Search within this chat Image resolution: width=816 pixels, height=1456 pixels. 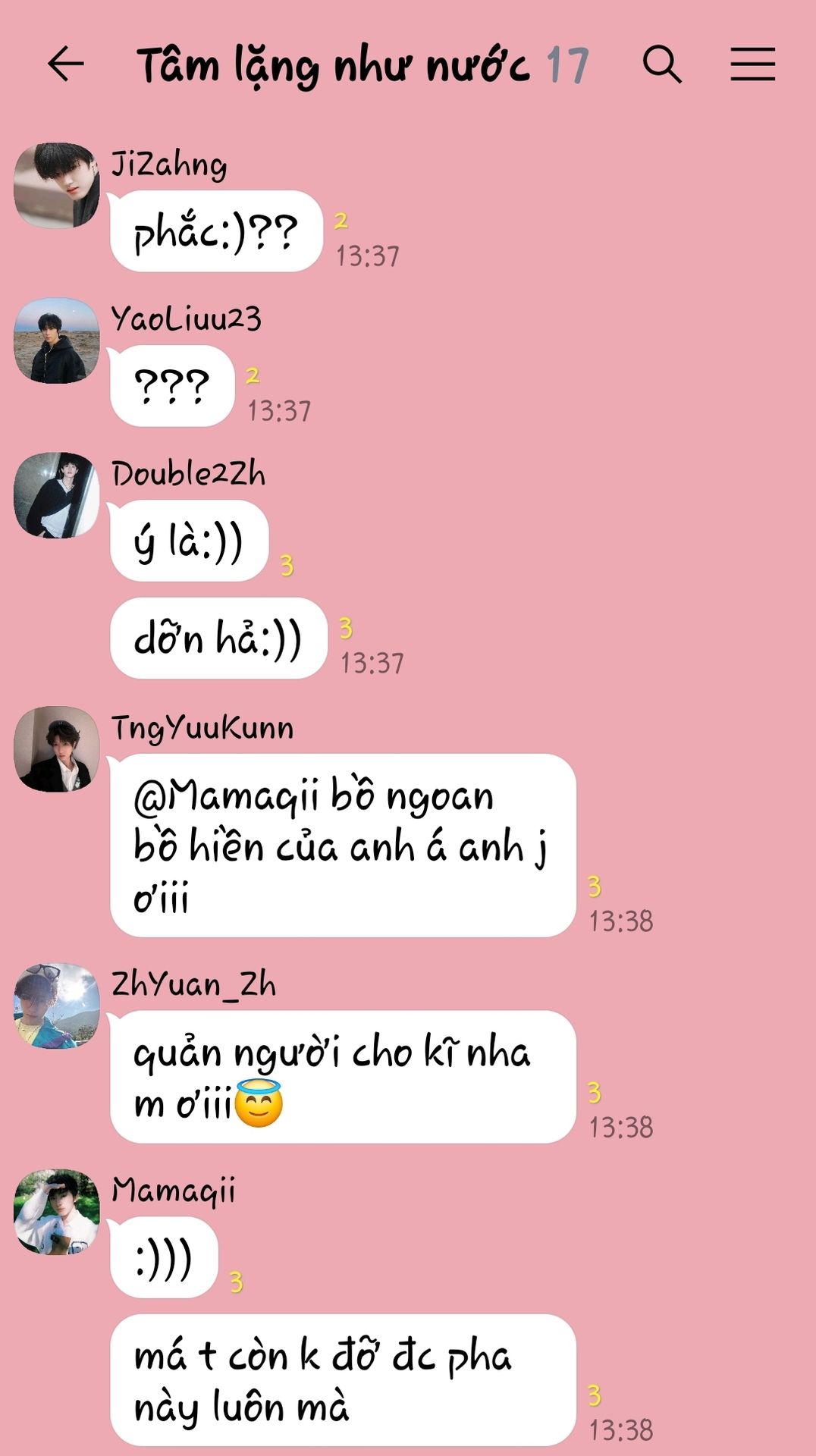pyautogui.click(x=662, y=64)
